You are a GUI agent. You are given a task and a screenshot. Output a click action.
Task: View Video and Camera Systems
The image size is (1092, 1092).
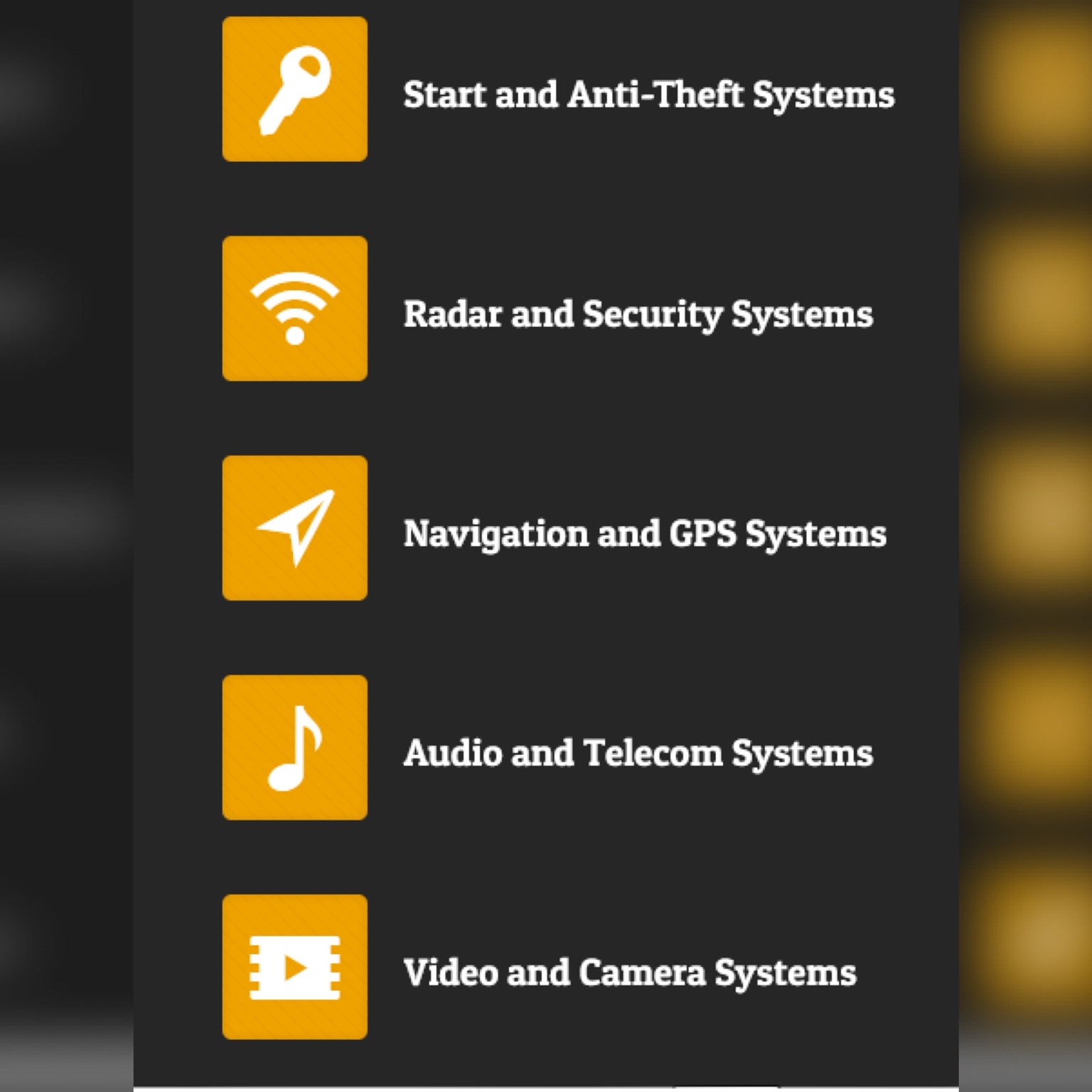click(629, 972)
